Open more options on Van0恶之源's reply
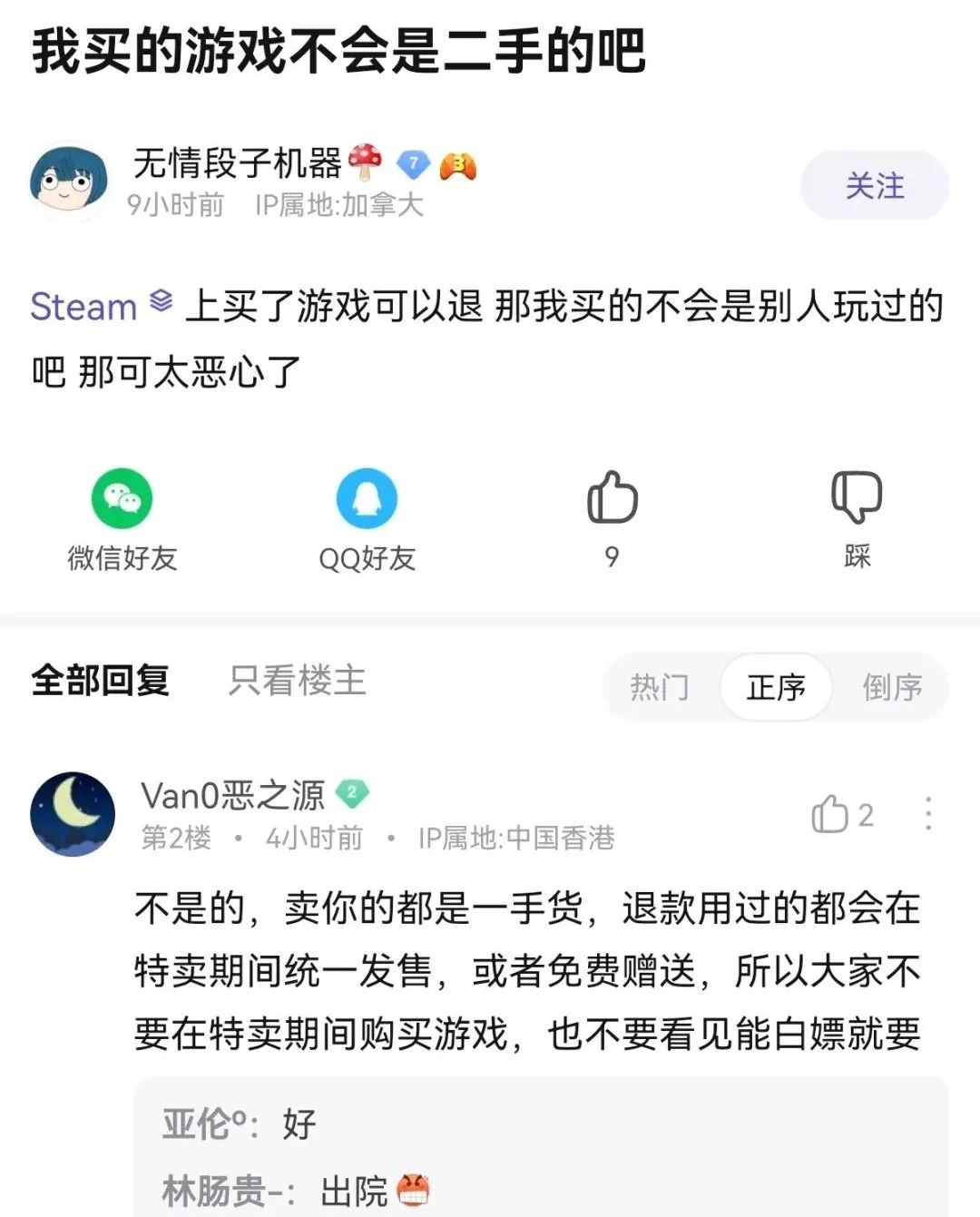980x1217 pixels. (x=927, y=814)
